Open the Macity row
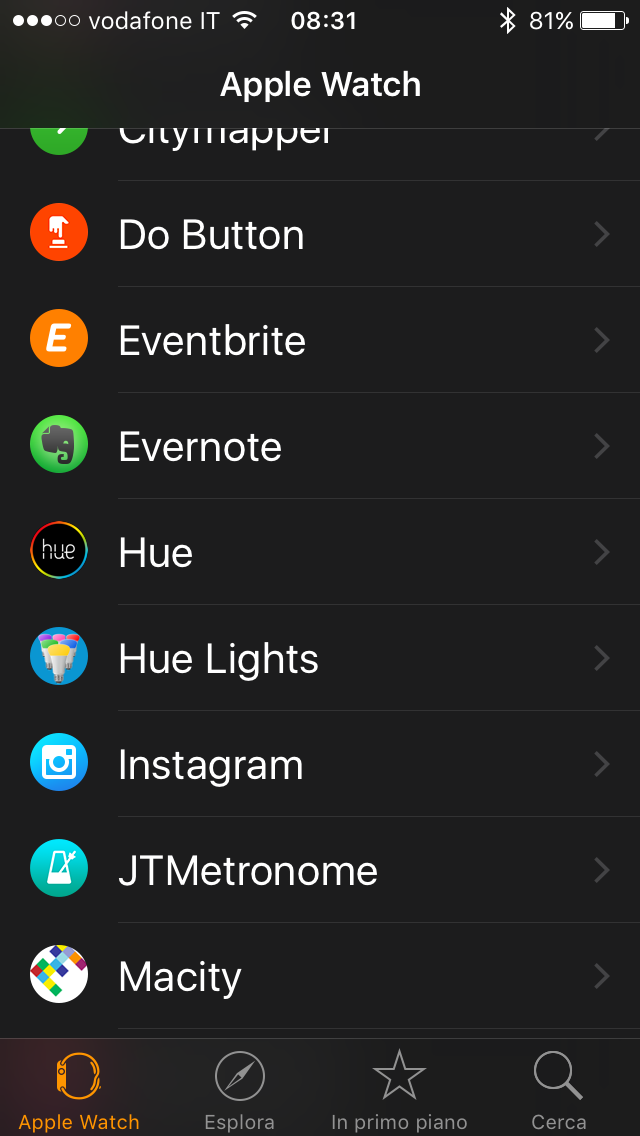Image resolution: width=640 pixels, height=1136 pixels. 320,977
